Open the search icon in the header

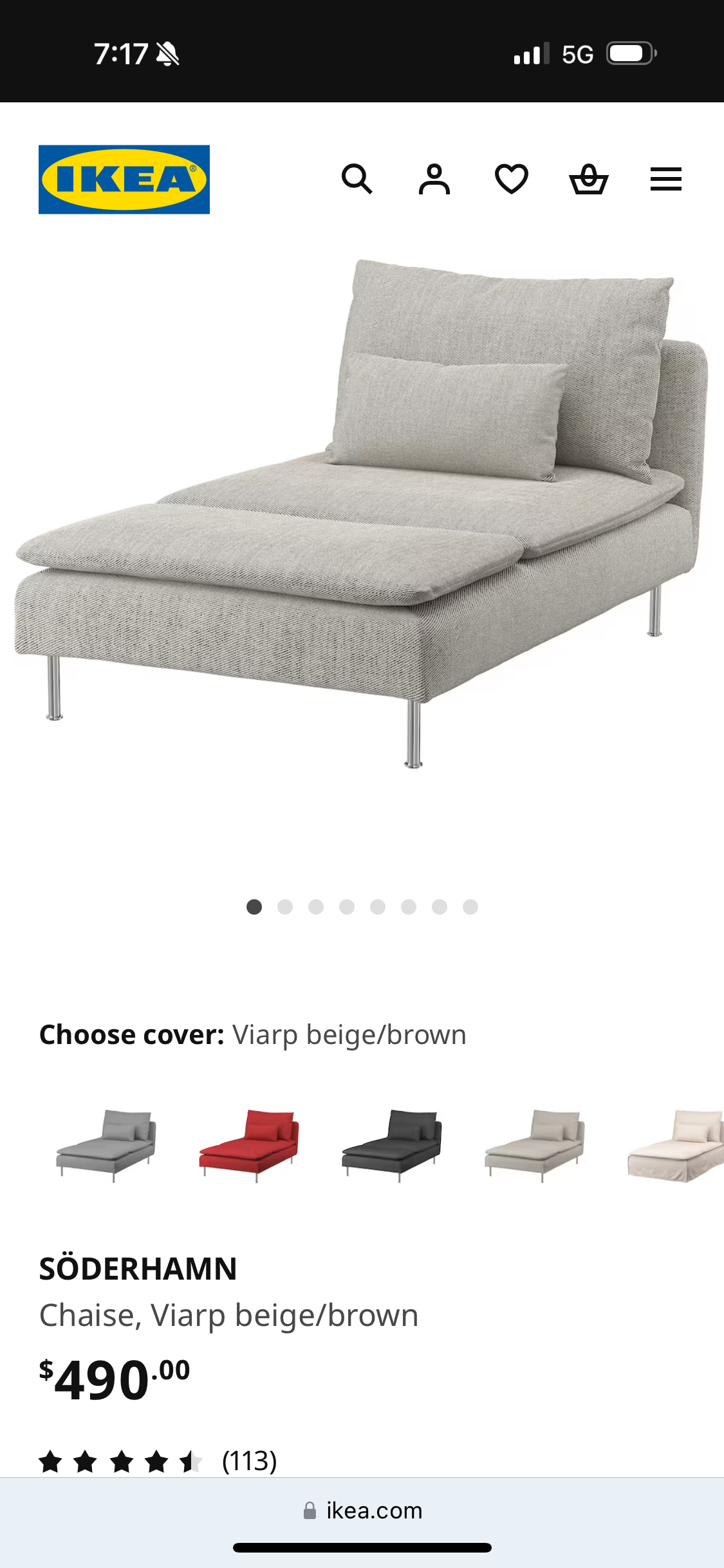click(357, 179)
